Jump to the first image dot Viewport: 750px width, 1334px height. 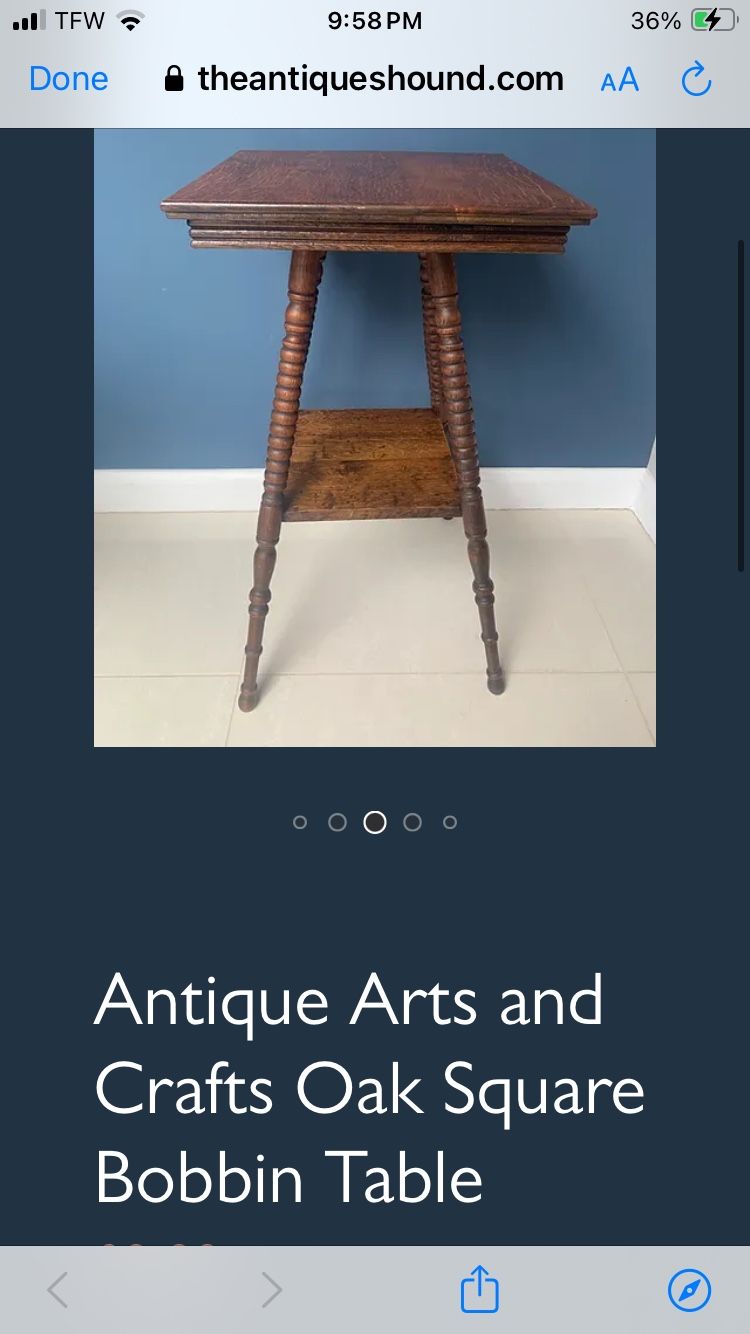pyautogui.click(x=300, y=822)
